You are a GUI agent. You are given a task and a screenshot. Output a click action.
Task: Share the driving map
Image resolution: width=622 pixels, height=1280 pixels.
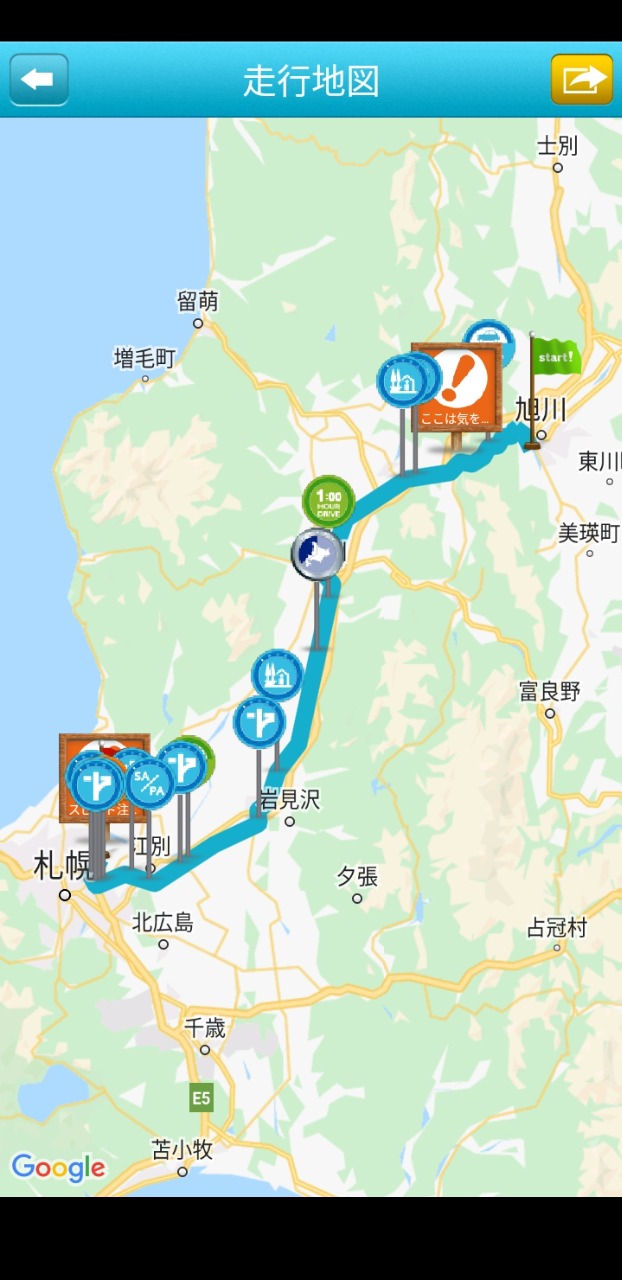point(581,80)
